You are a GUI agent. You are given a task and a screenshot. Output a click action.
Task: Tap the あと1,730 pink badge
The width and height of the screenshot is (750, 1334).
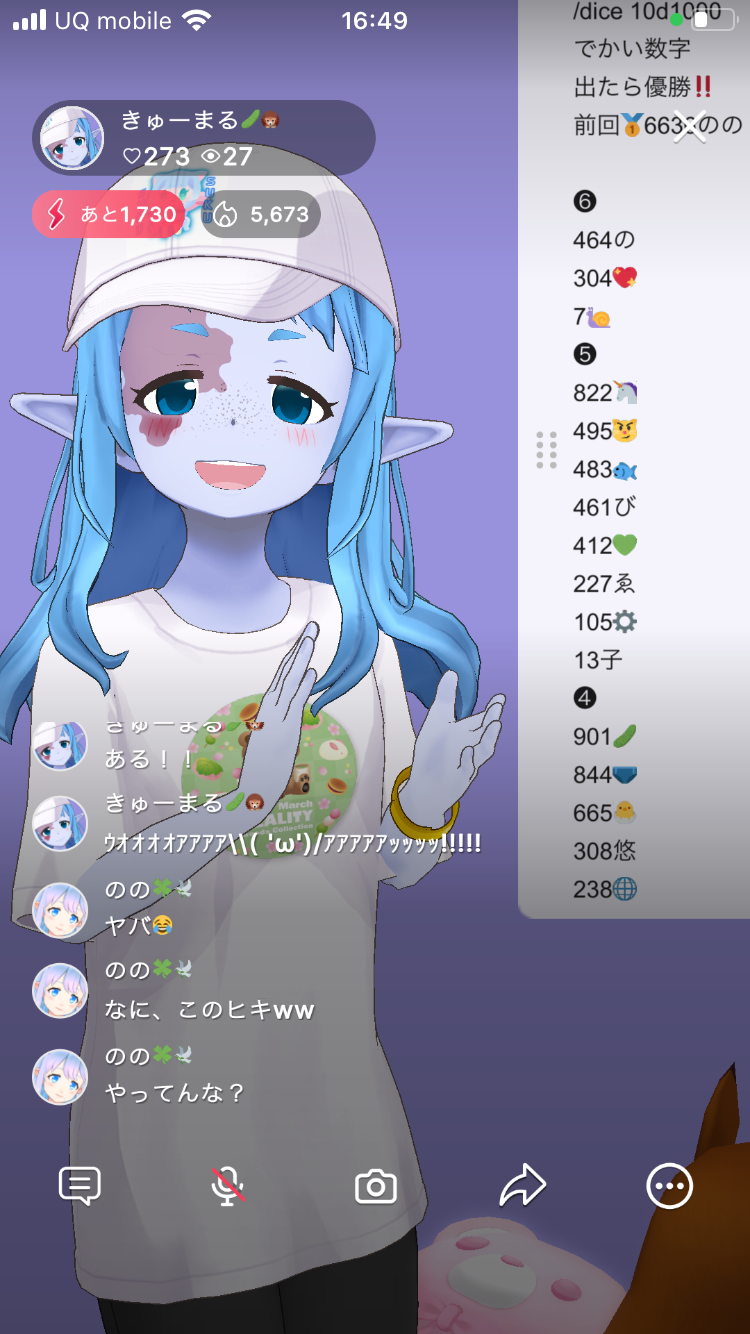(109, 214)
